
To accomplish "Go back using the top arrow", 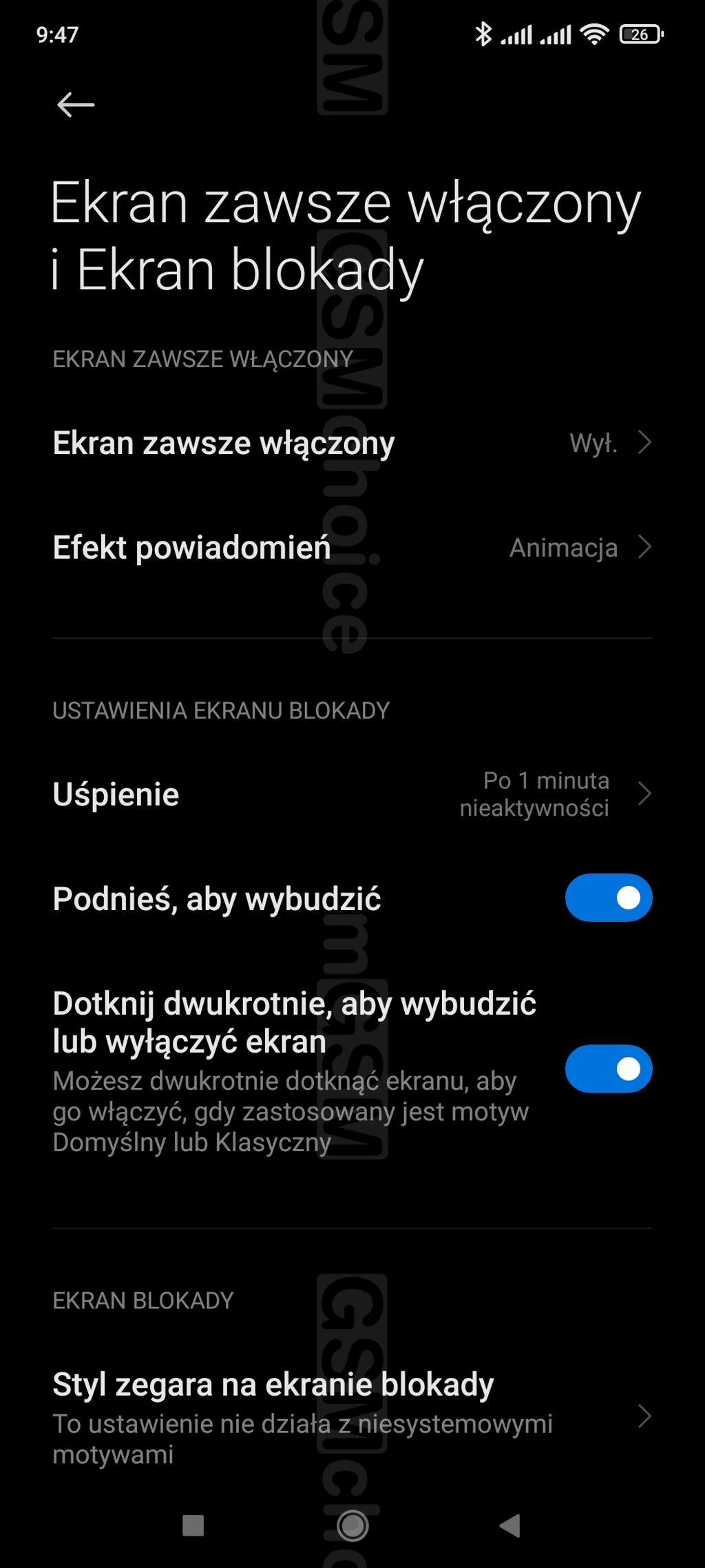I will (x=76, y=105).
